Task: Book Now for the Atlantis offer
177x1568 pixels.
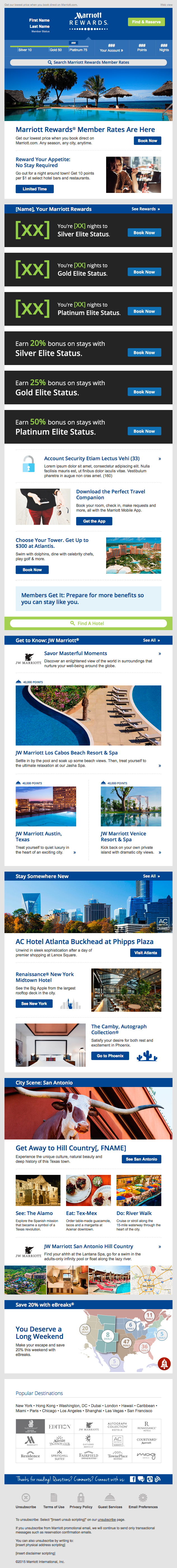Action: point(32,570)
